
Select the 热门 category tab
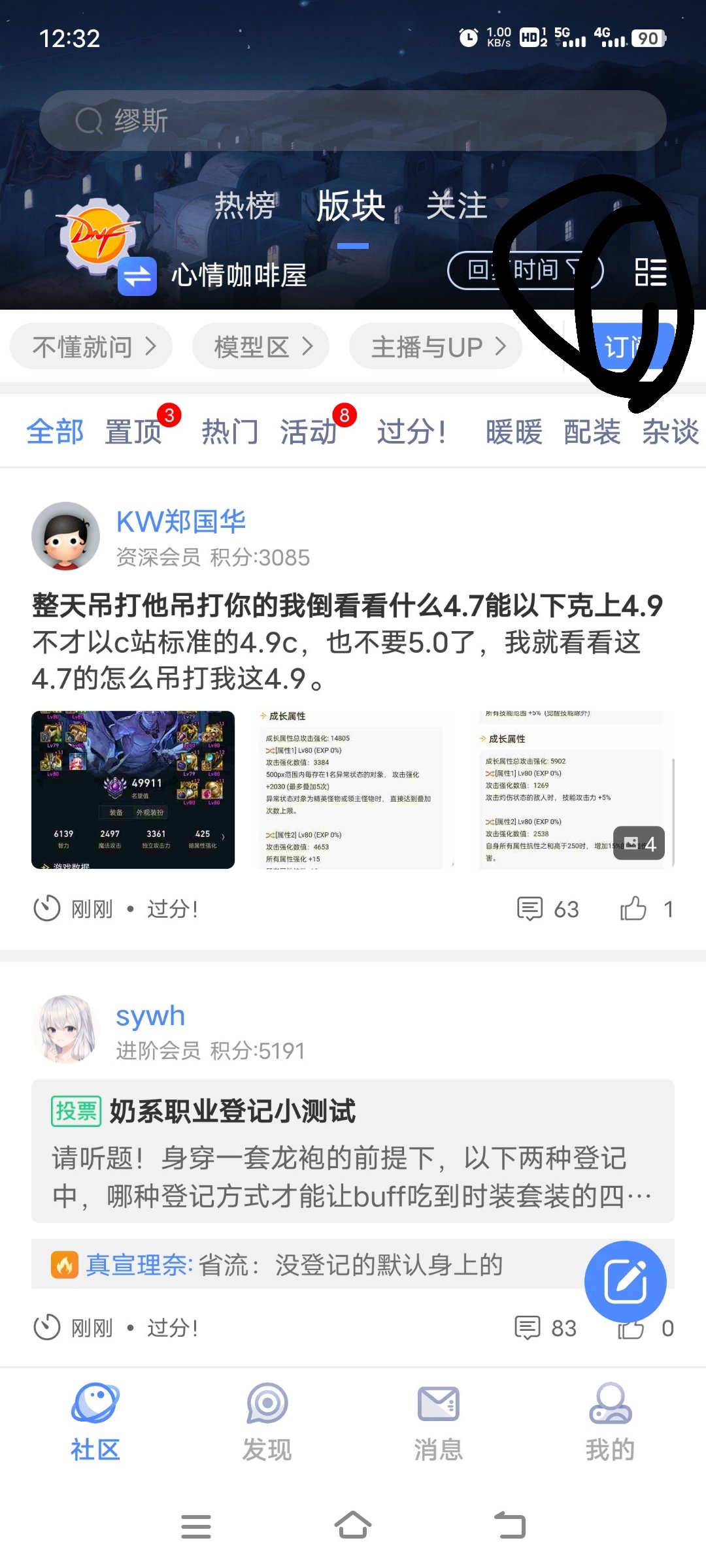(x=229, y=432)
